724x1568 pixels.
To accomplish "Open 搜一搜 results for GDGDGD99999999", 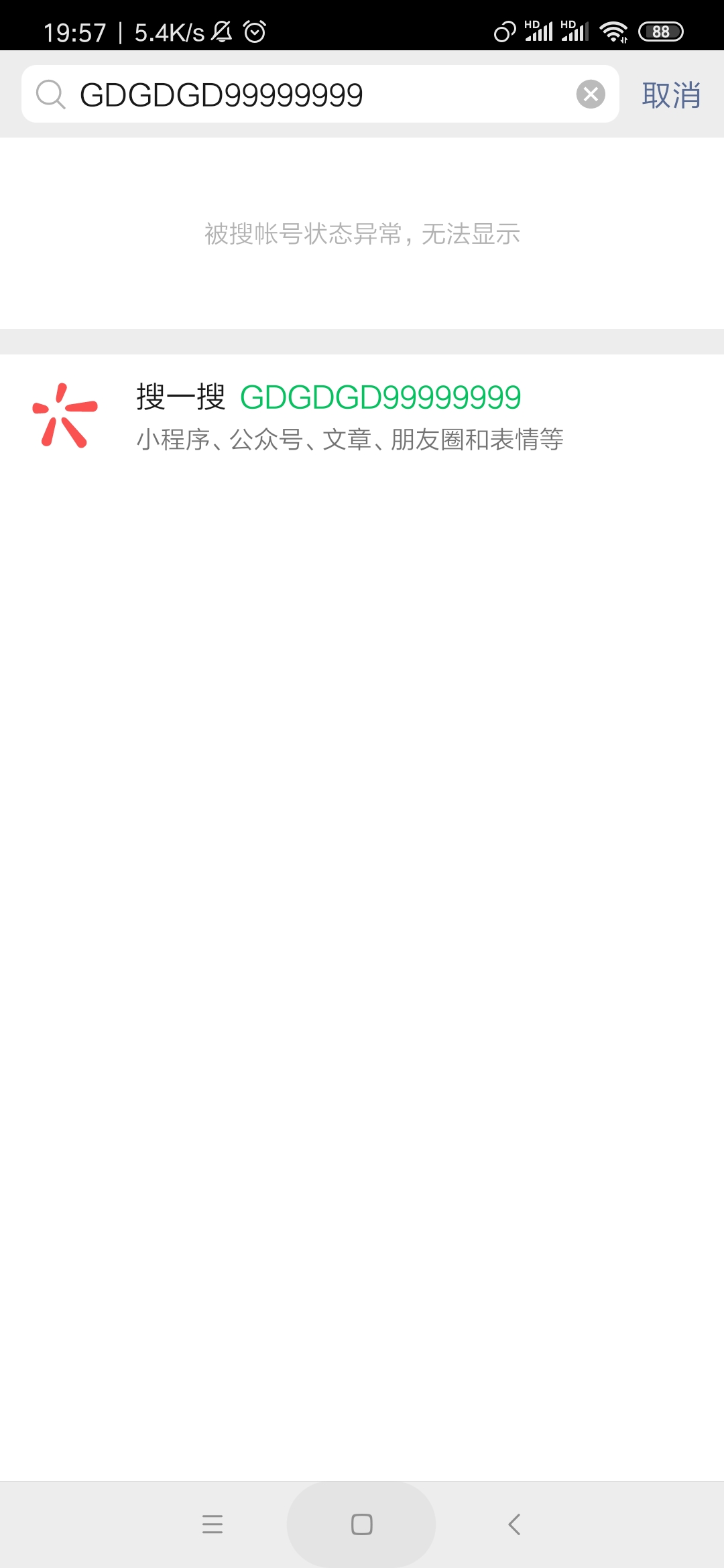I will pyautogui.click(x=349, y=415).
